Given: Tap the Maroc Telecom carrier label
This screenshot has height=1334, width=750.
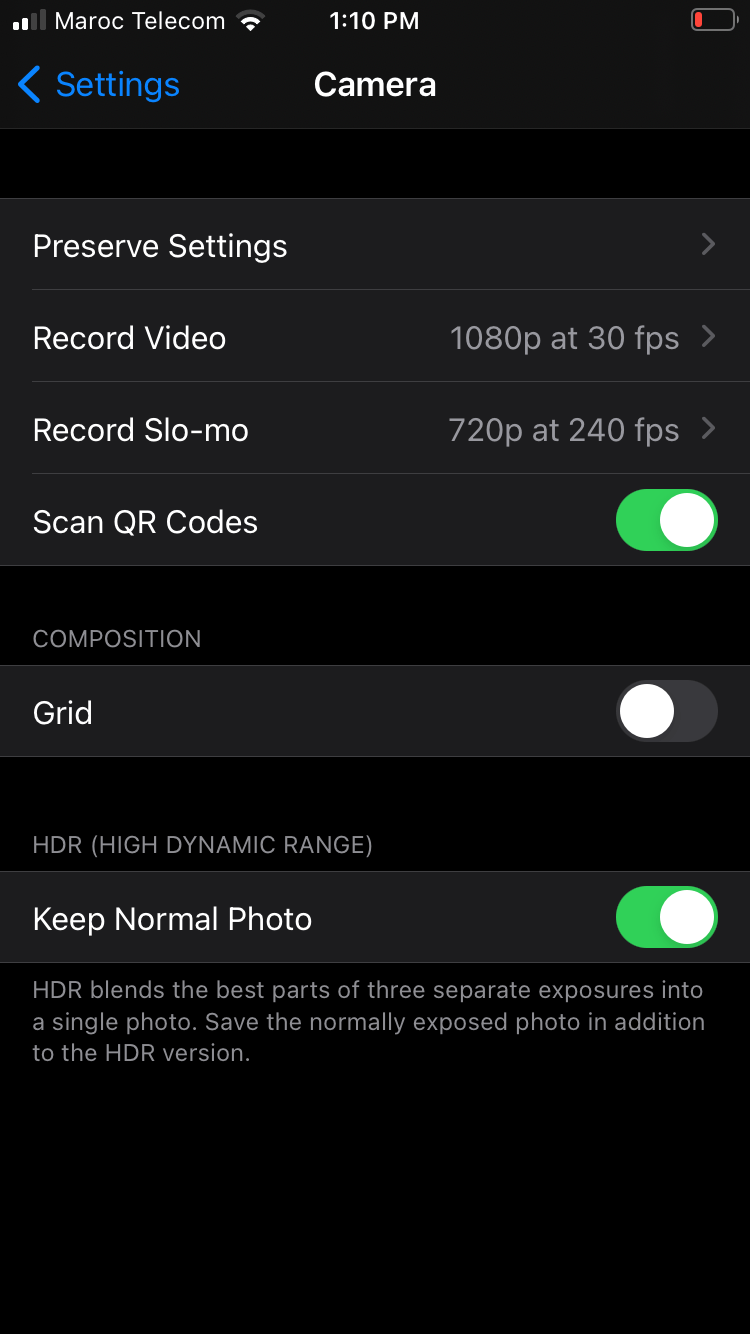Looking at the screenshot, I should 140,20.
